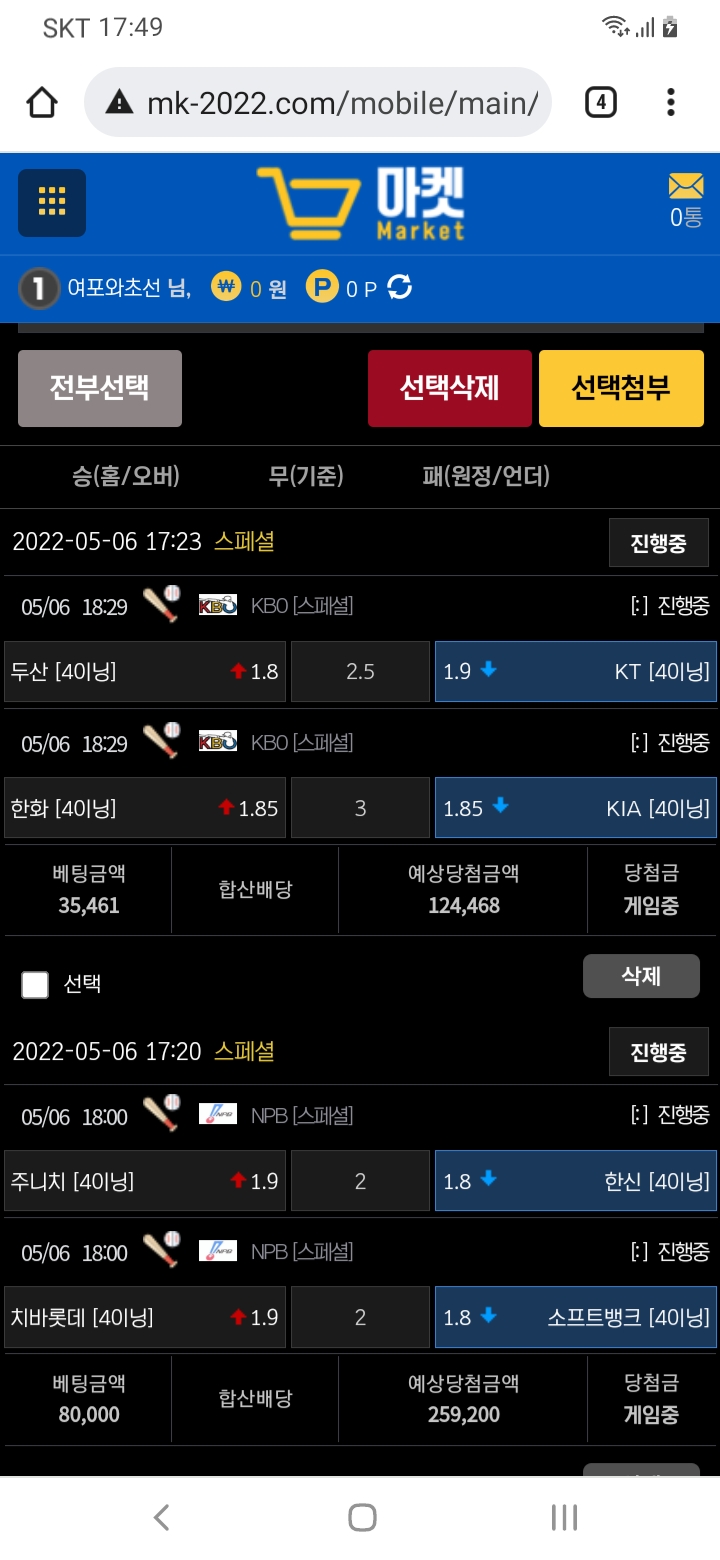Open the browser tab switcher

[x=600, y=102]
